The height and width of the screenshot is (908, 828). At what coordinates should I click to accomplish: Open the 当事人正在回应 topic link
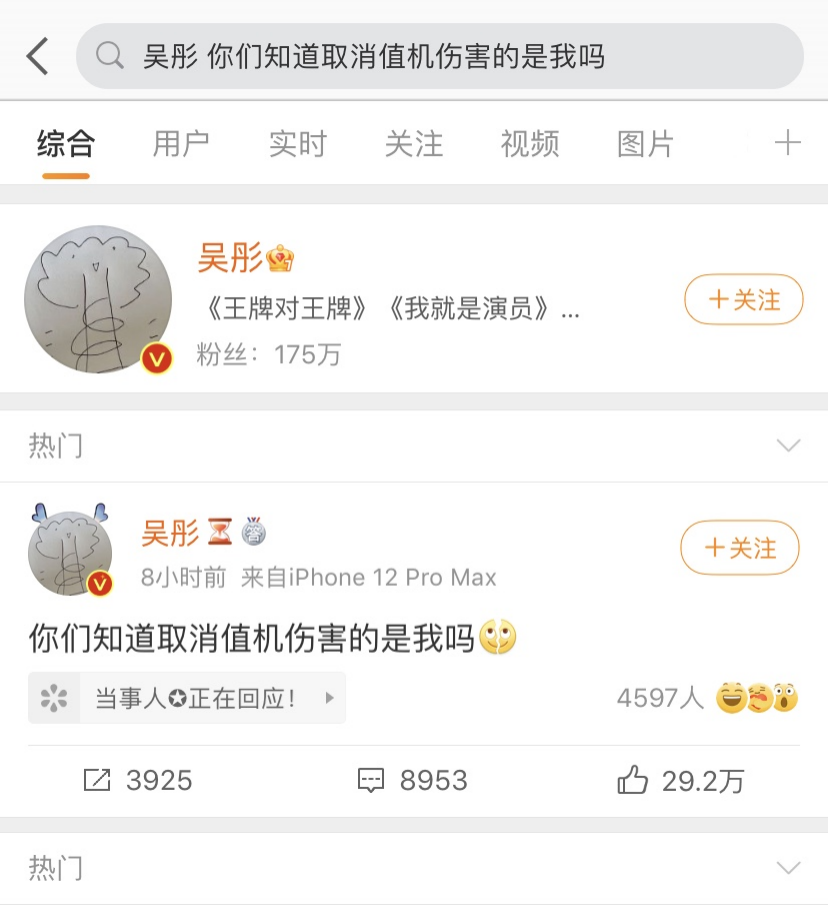(187, 698)
